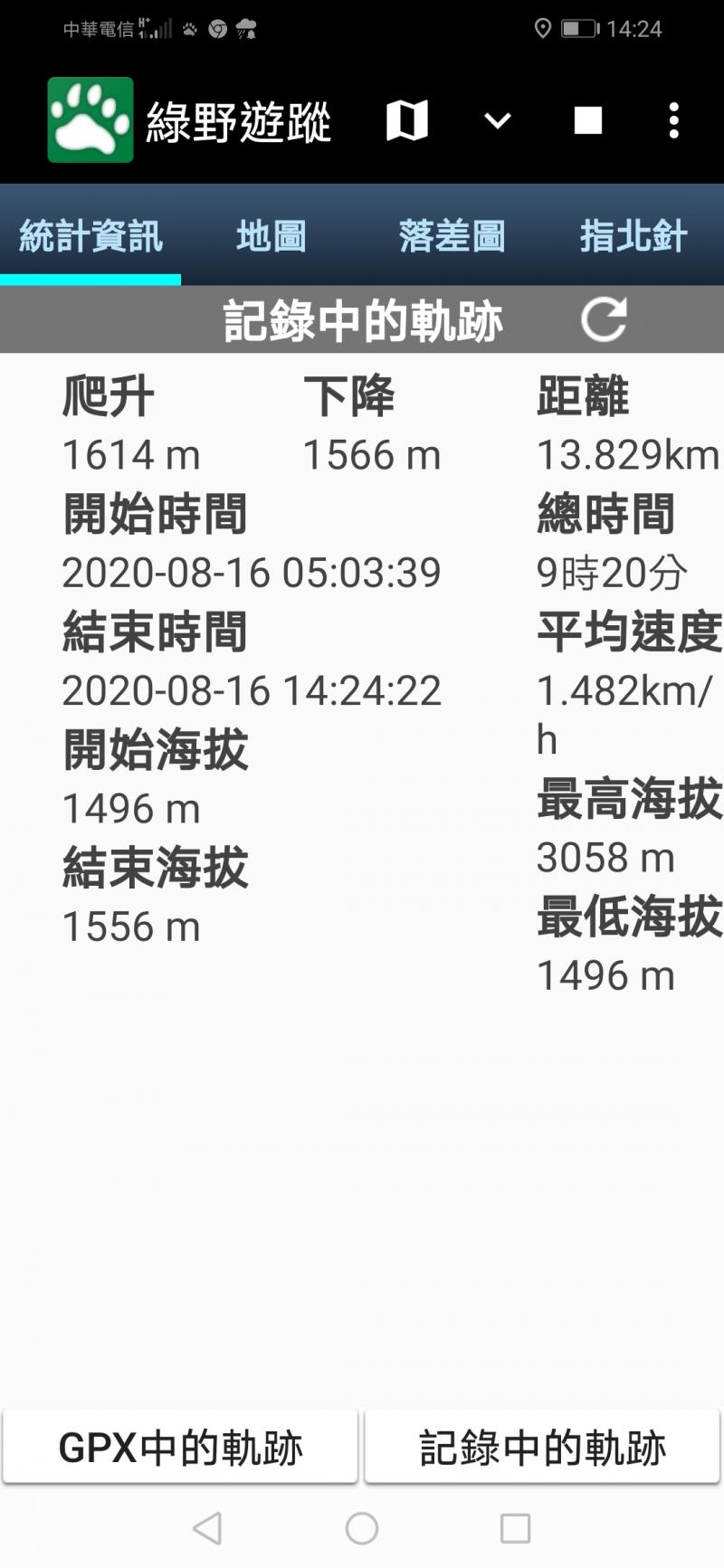This screenshot has height=1568, width=724.
Task: Open the map icon in the app bar
Action: [x=406, y=120]
